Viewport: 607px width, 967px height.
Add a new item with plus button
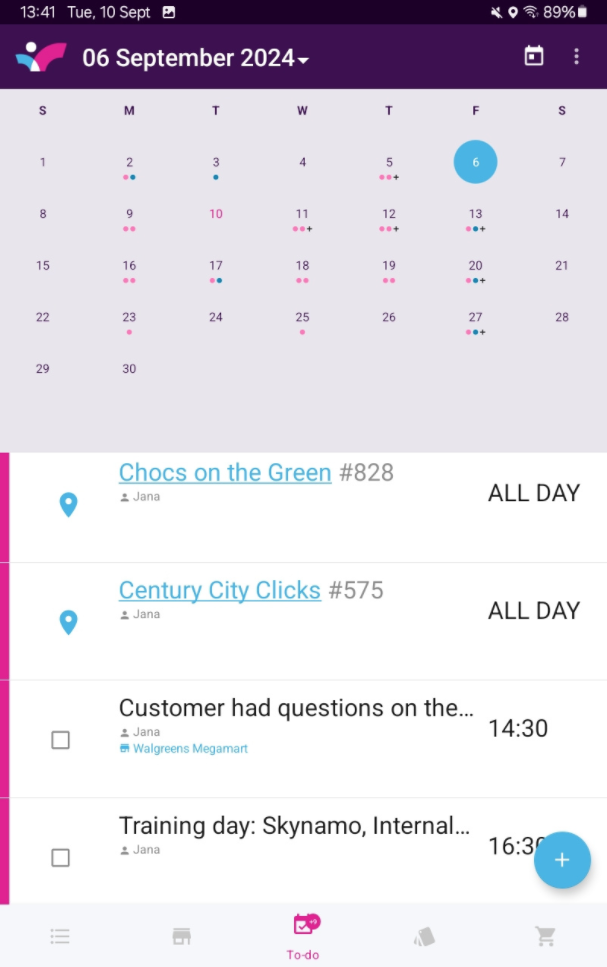[x=562, y=860]
